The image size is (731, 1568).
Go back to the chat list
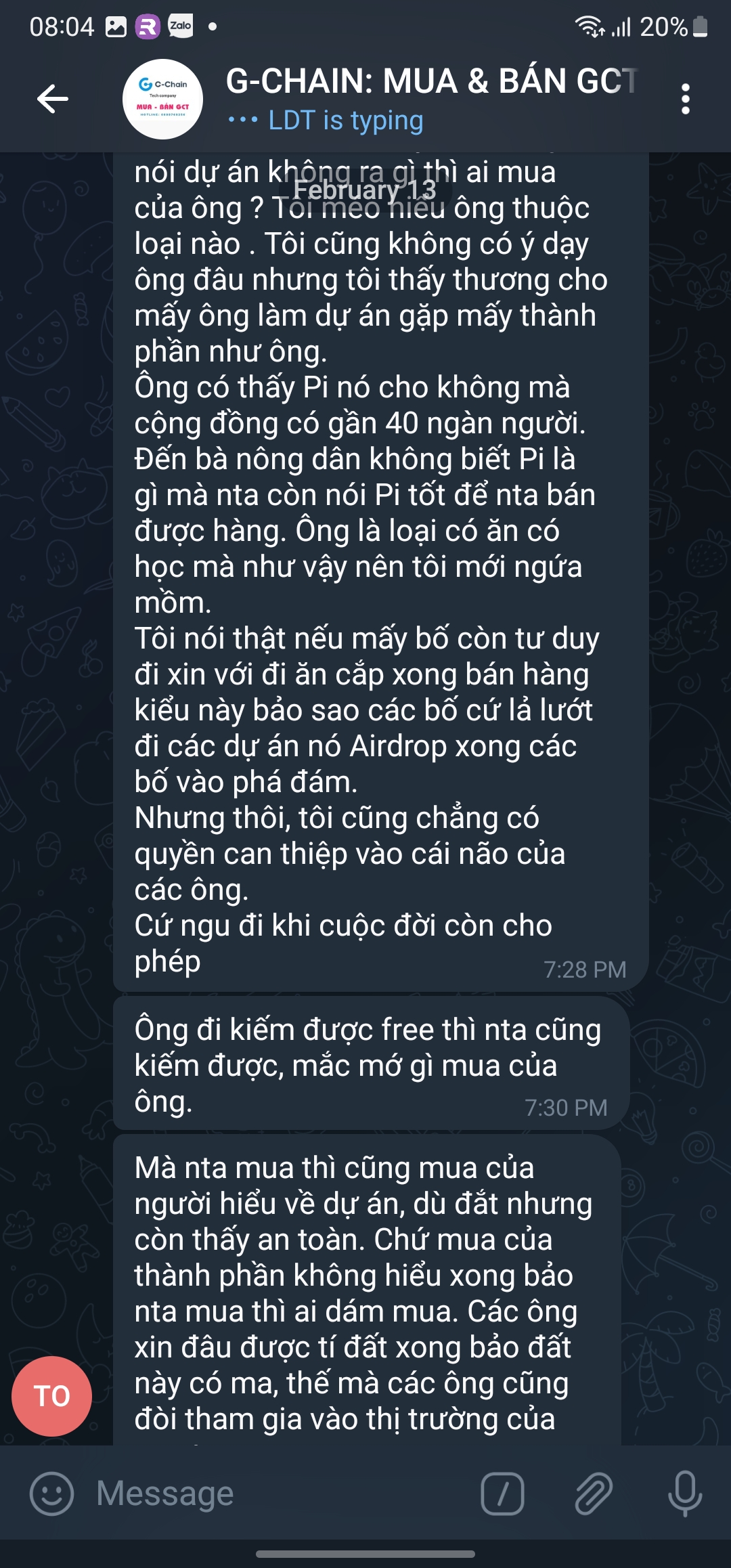tap(52, 99)
